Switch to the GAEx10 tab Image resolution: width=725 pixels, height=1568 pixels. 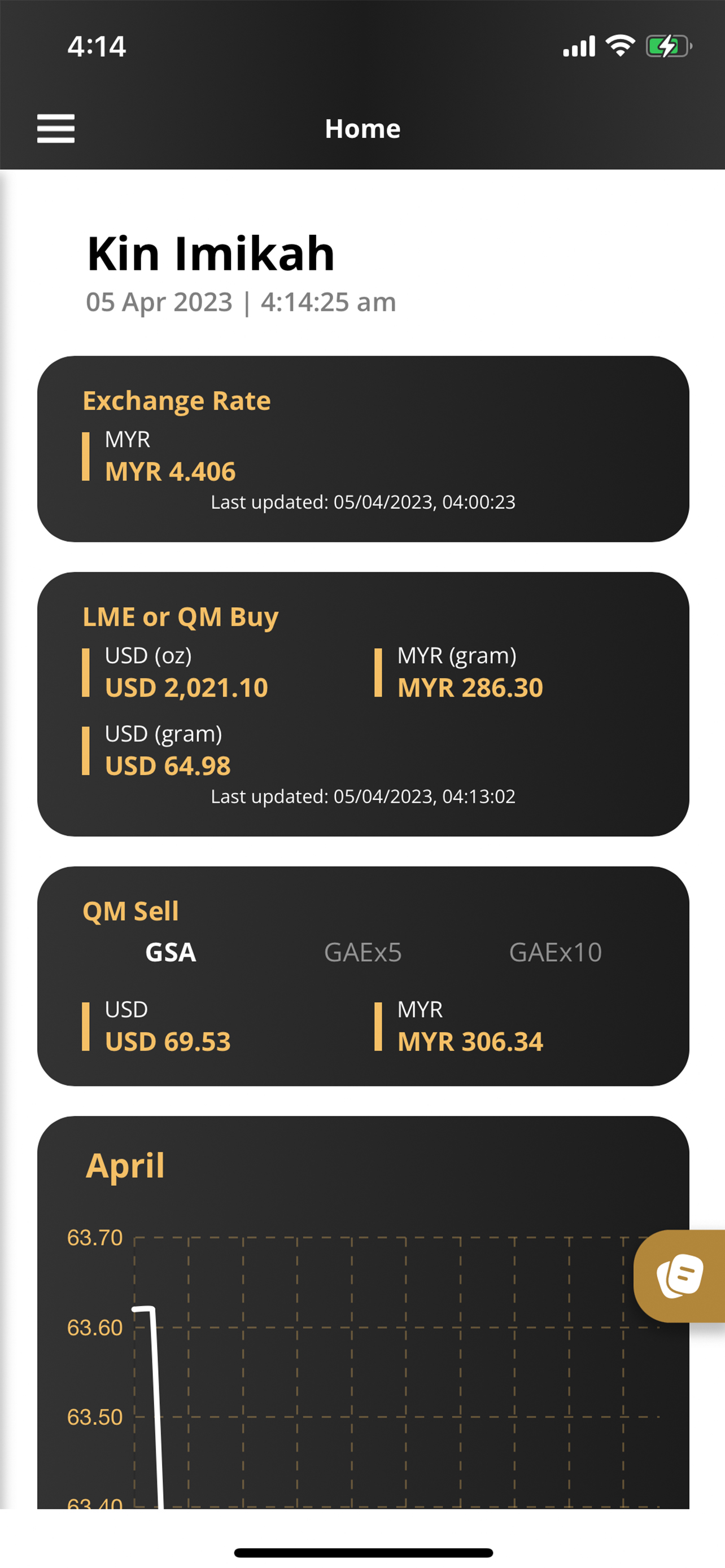pos(555,952)
